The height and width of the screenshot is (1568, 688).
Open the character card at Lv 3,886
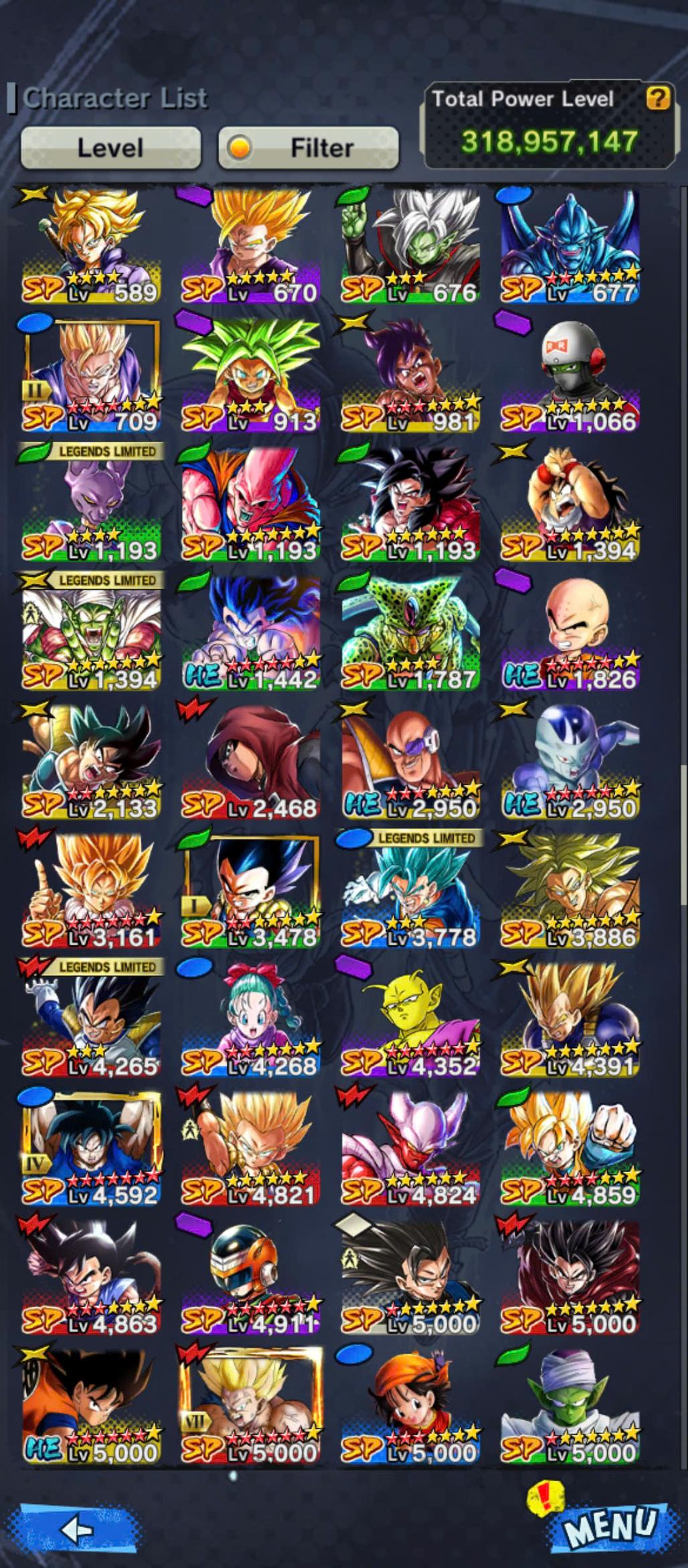click(570, 890)
